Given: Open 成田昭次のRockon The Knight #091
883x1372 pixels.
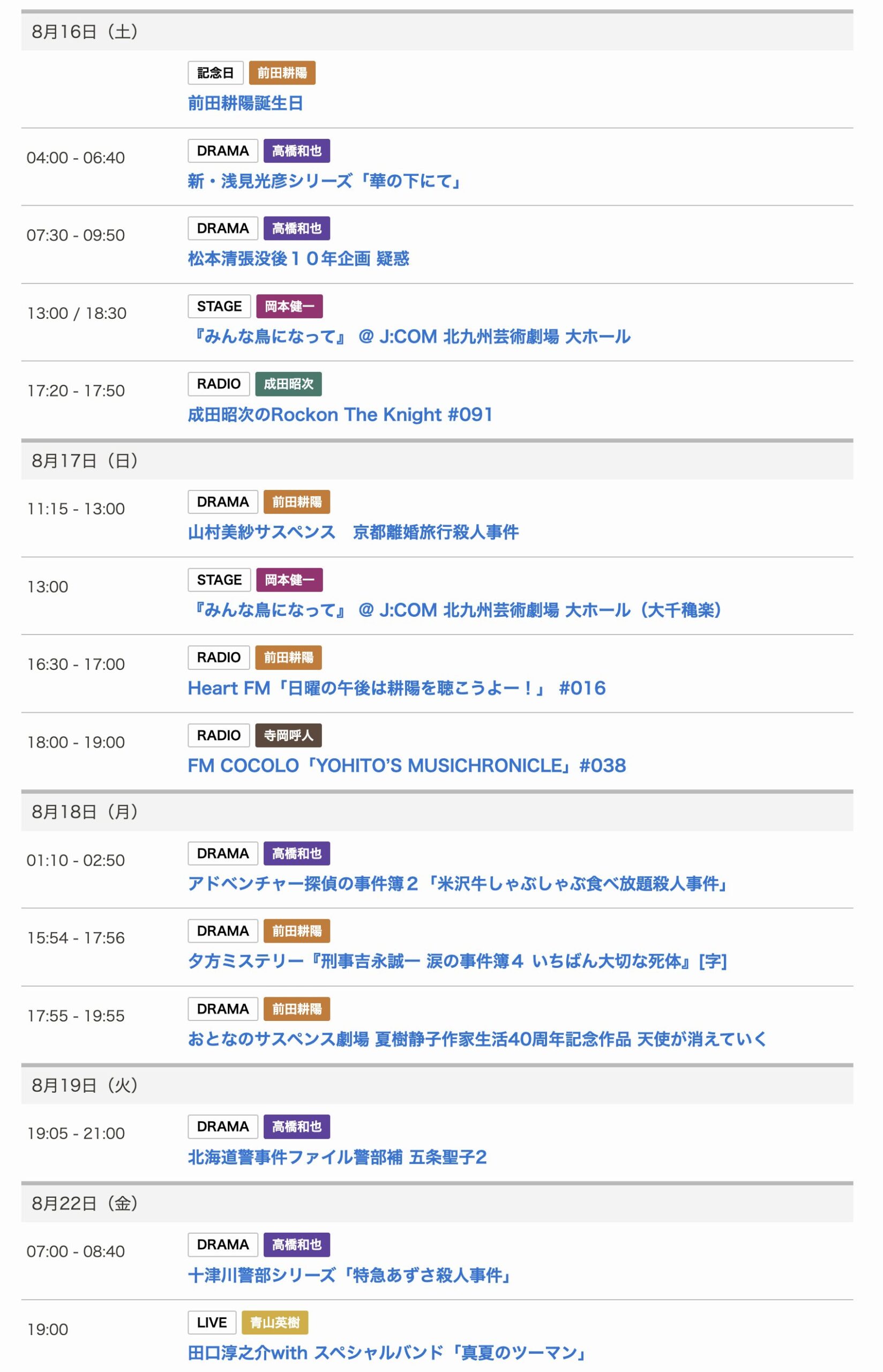Looking at the screenshot, I should coord(340,414).
